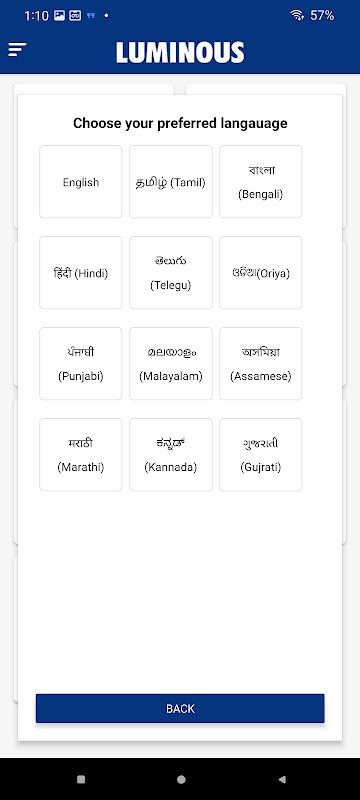Viewport: 360px width, 800px height.
Task: Tap the Oriya language option
Action: click(261, 272)
